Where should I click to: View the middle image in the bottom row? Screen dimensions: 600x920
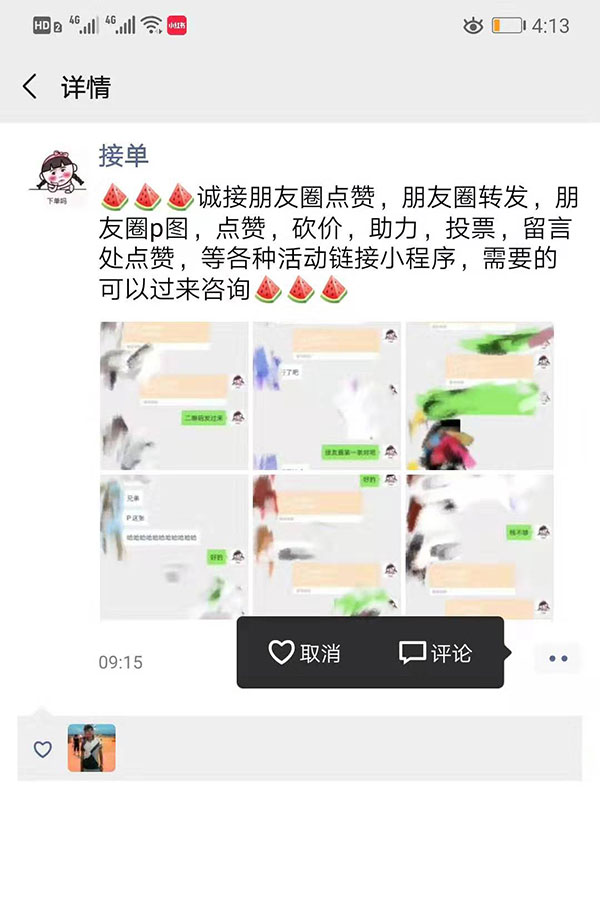point(326,547)
